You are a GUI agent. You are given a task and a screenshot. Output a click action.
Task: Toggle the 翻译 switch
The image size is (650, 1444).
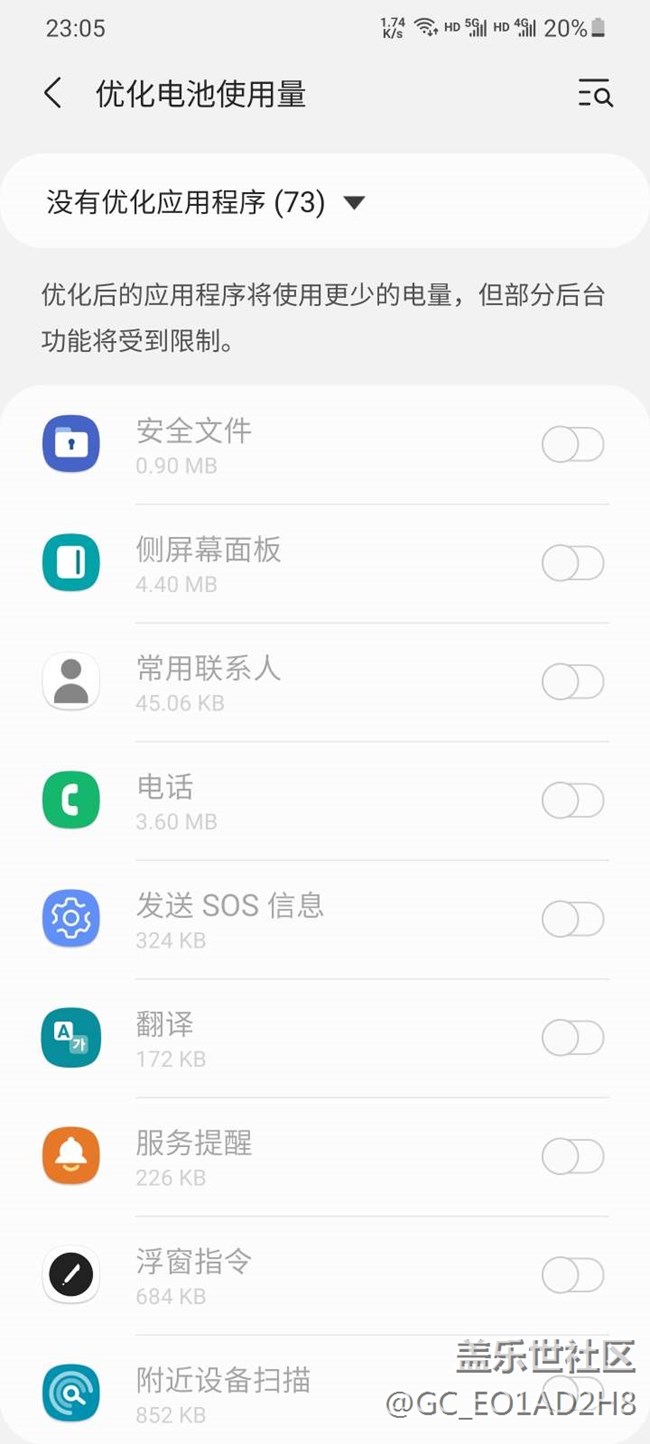[573, 1039]
